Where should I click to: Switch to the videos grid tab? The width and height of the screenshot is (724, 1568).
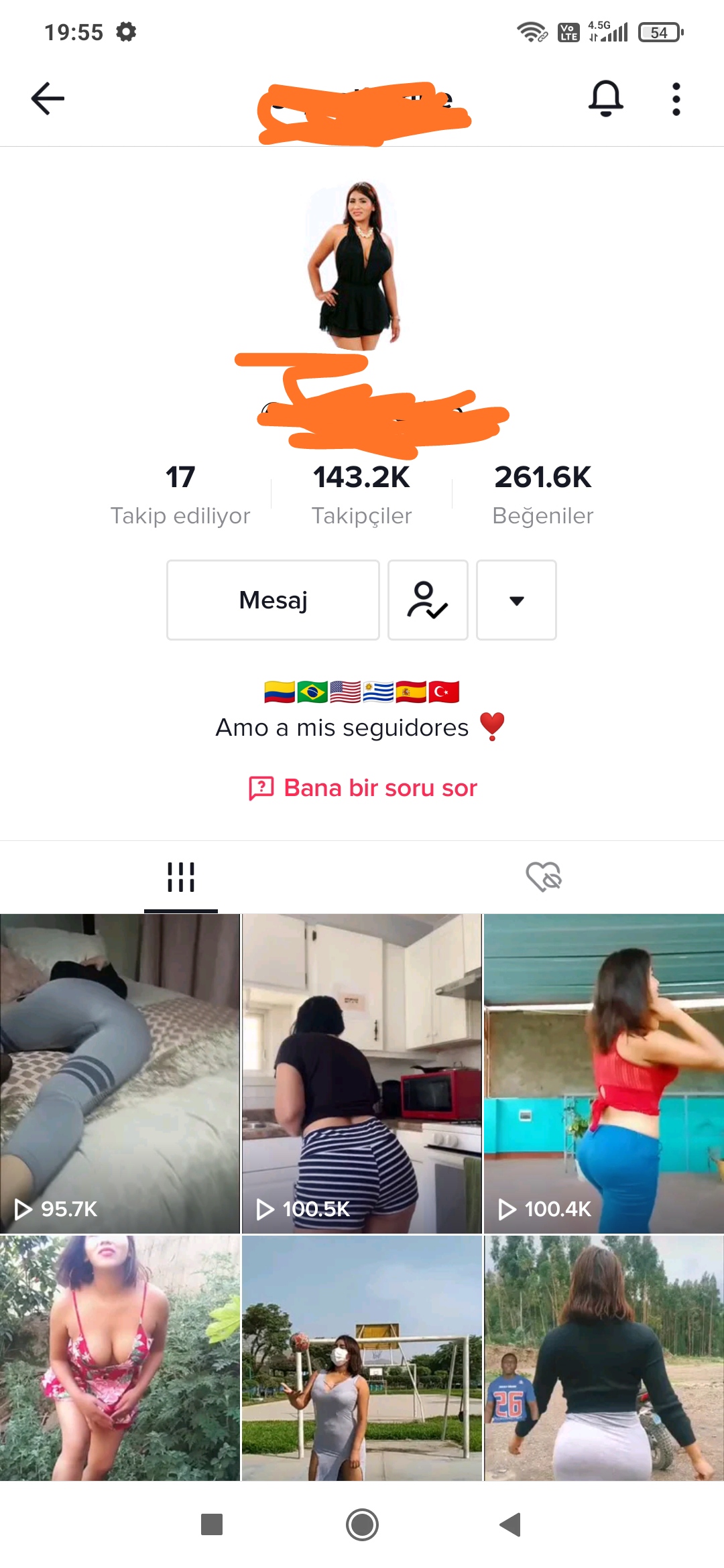coord(181,876)
